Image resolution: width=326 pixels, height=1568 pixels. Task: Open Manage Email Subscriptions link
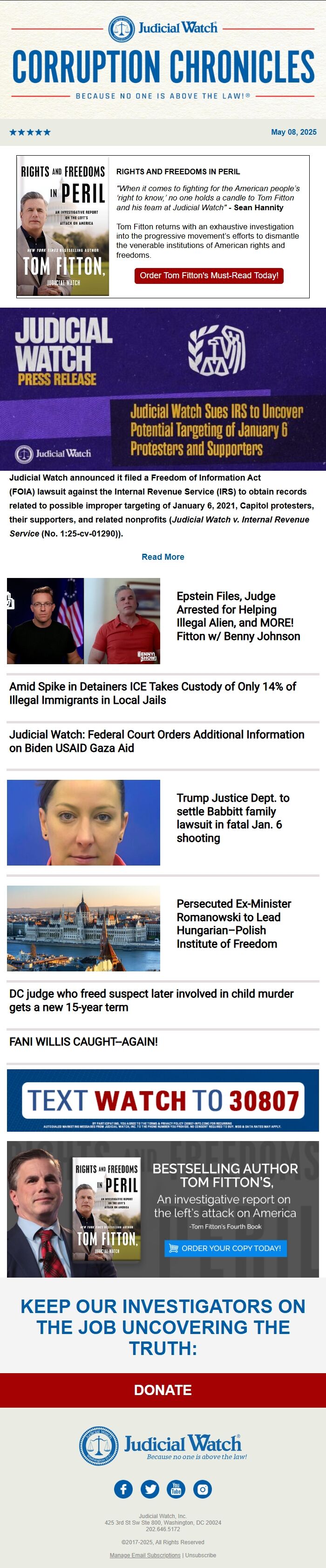[x=145, y=1554]
